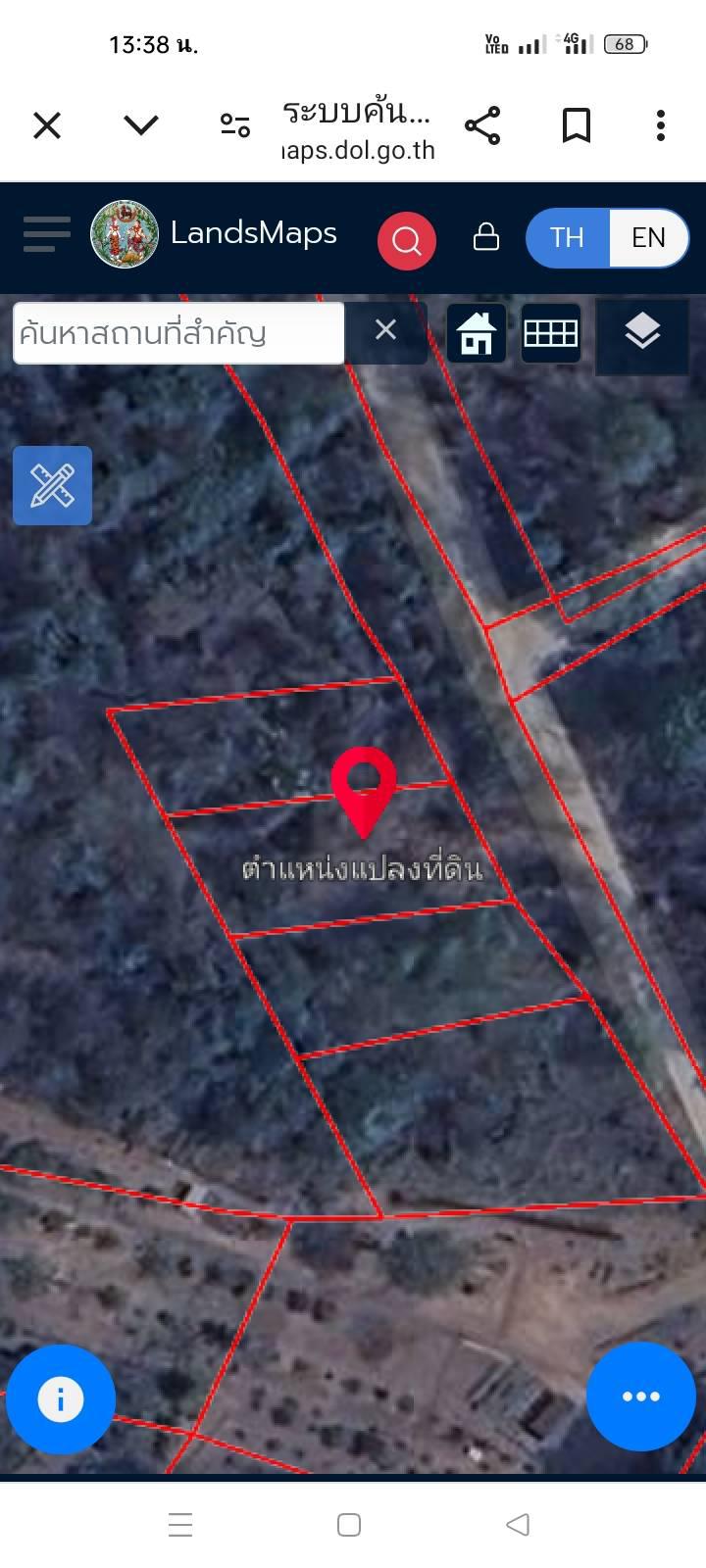
Task: Tap the house icon on the map toolbar
Action: click(x=477, y=333)
